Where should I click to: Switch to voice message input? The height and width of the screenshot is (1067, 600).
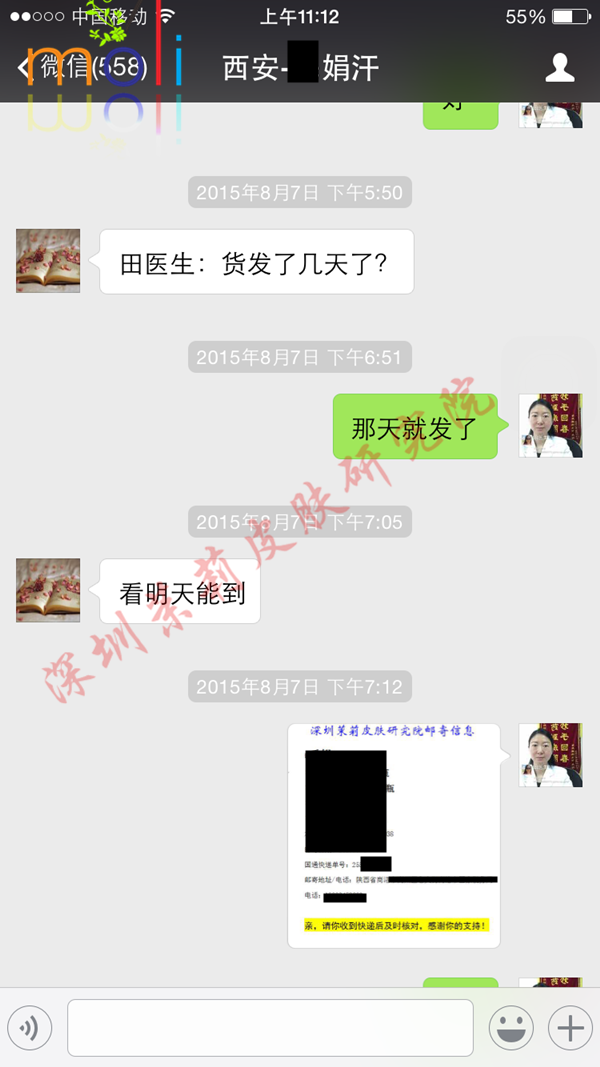(x=30, y=1027)
